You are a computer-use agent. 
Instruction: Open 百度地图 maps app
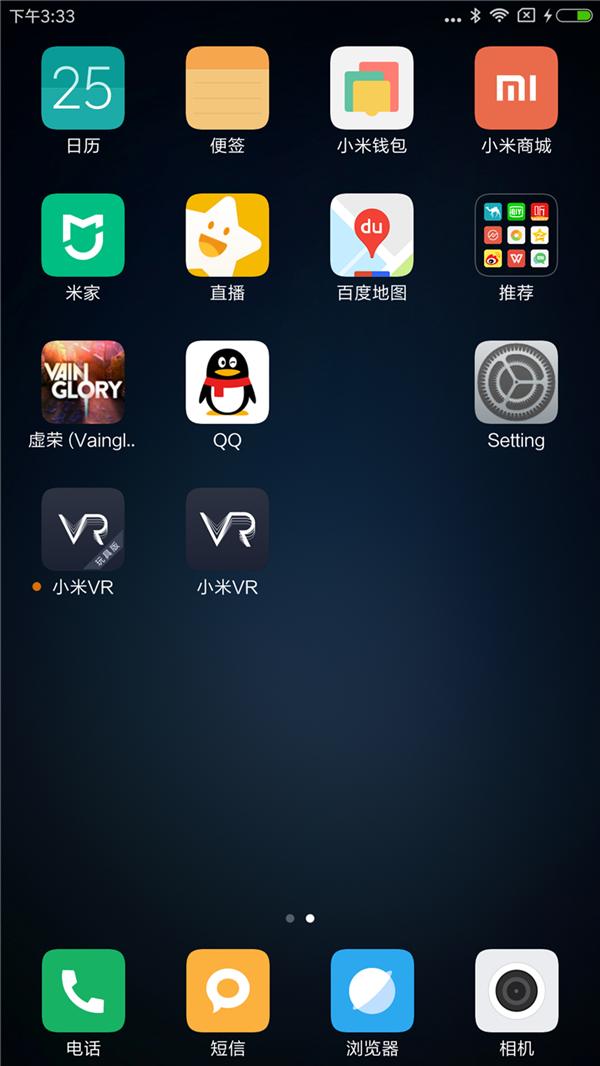point(372,235)
